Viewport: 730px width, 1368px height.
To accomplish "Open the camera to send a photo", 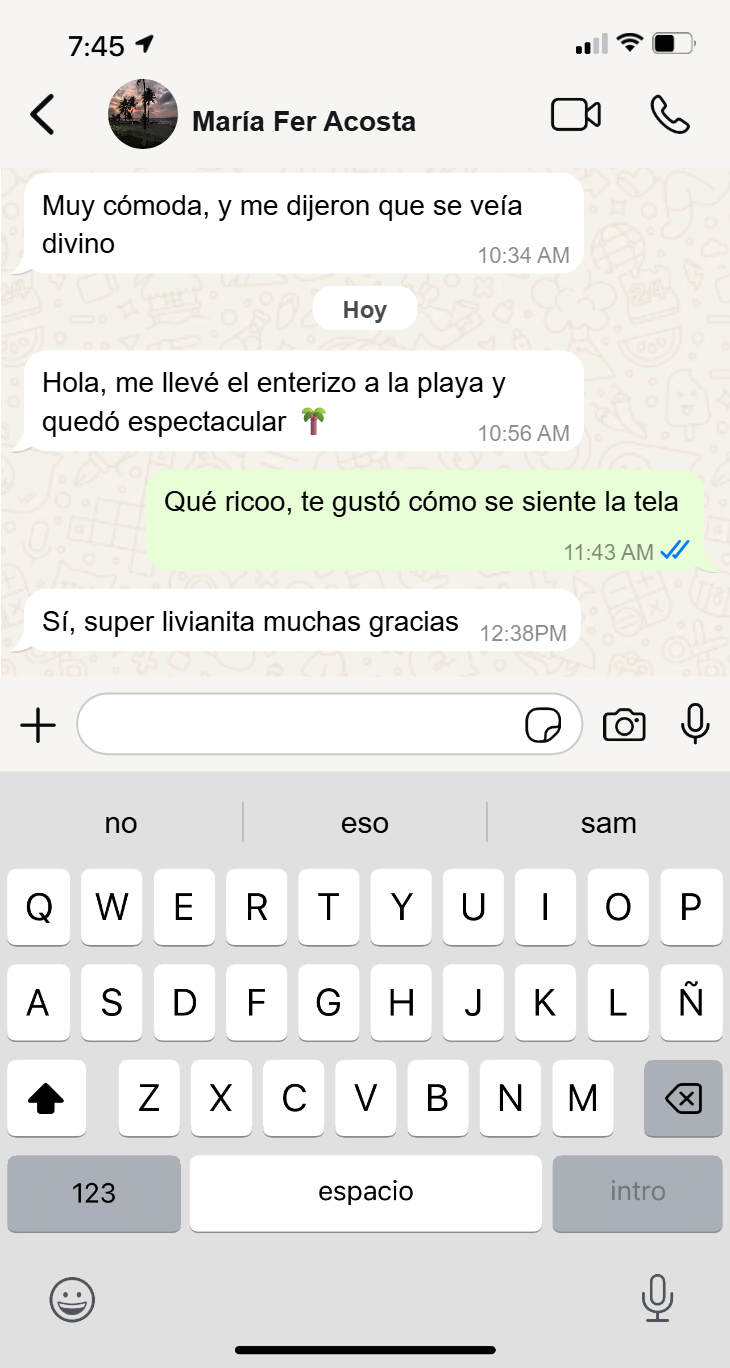I will point(624,725).
